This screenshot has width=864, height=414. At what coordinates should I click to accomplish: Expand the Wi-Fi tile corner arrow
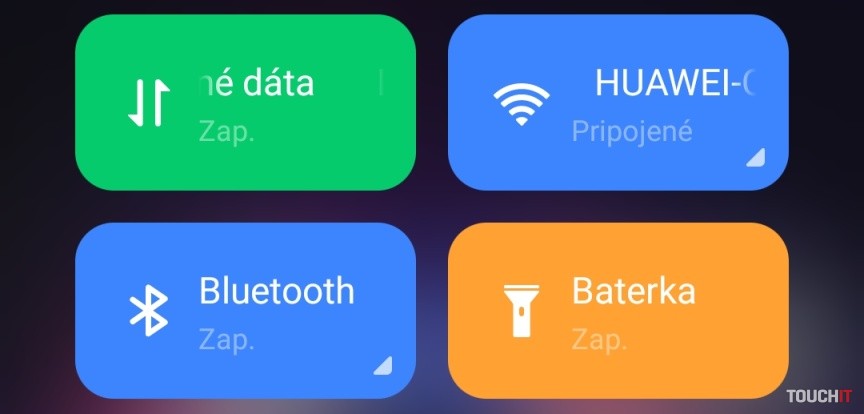coord(756,157)
